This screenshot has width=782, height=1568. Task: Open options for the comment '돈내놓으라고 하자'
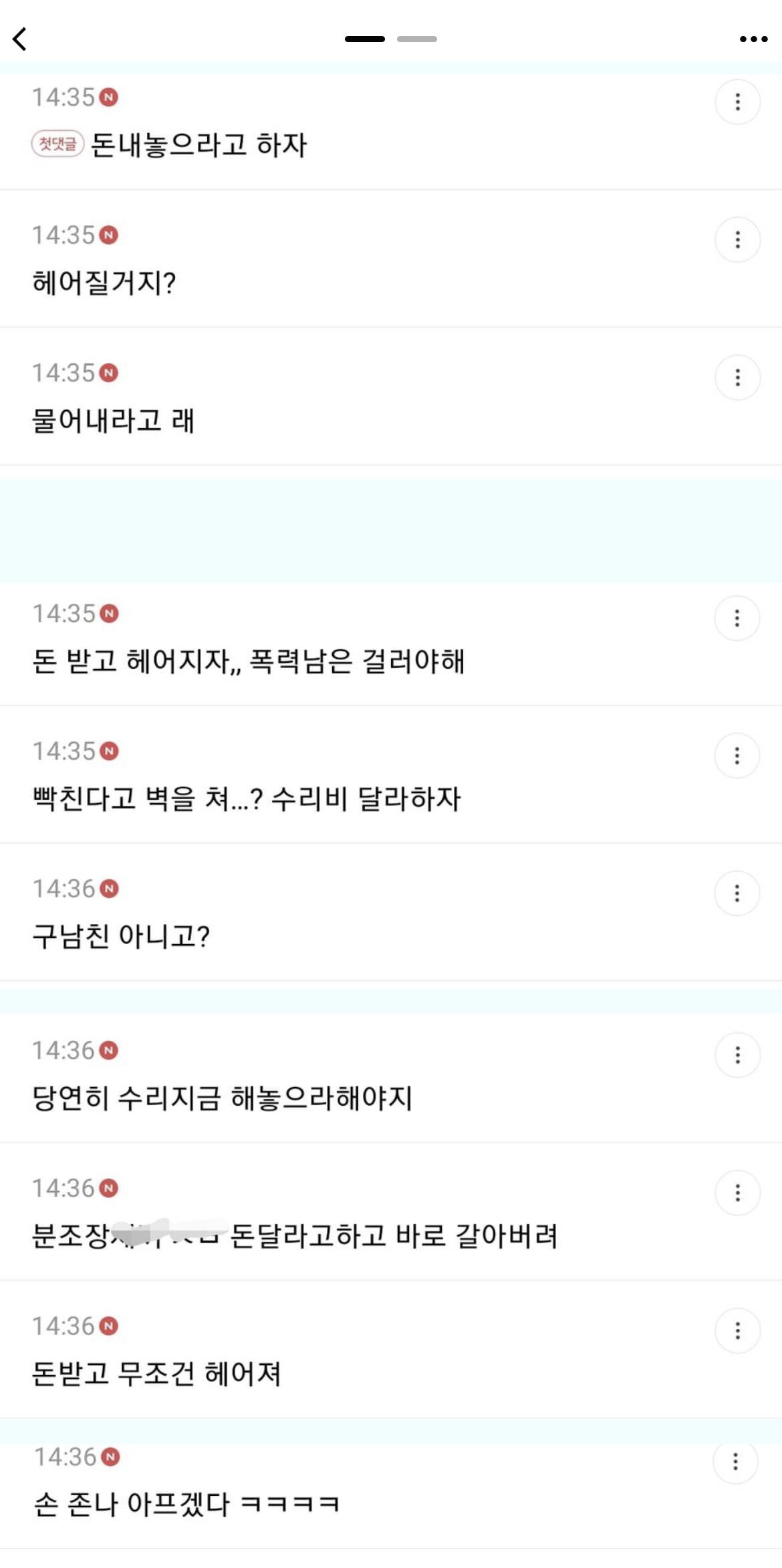click(x=737, y=102)
